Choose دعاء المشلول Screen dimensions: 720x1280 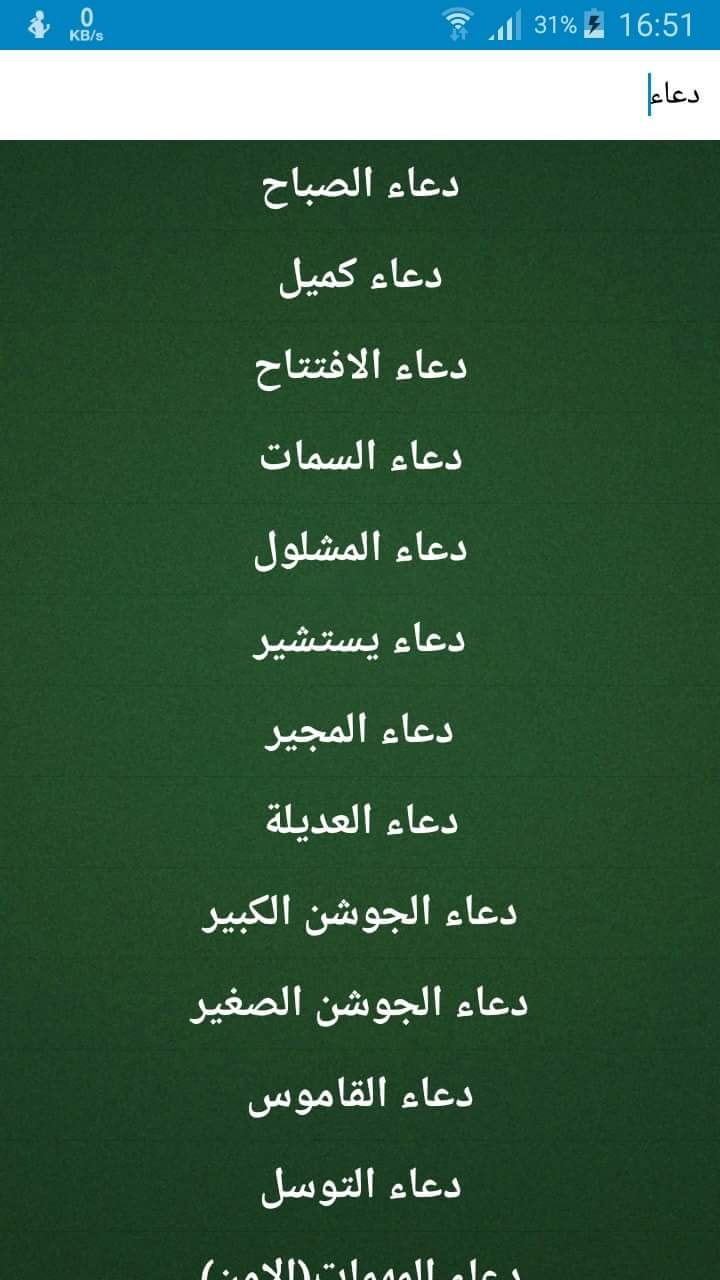(x=360, y=549)
